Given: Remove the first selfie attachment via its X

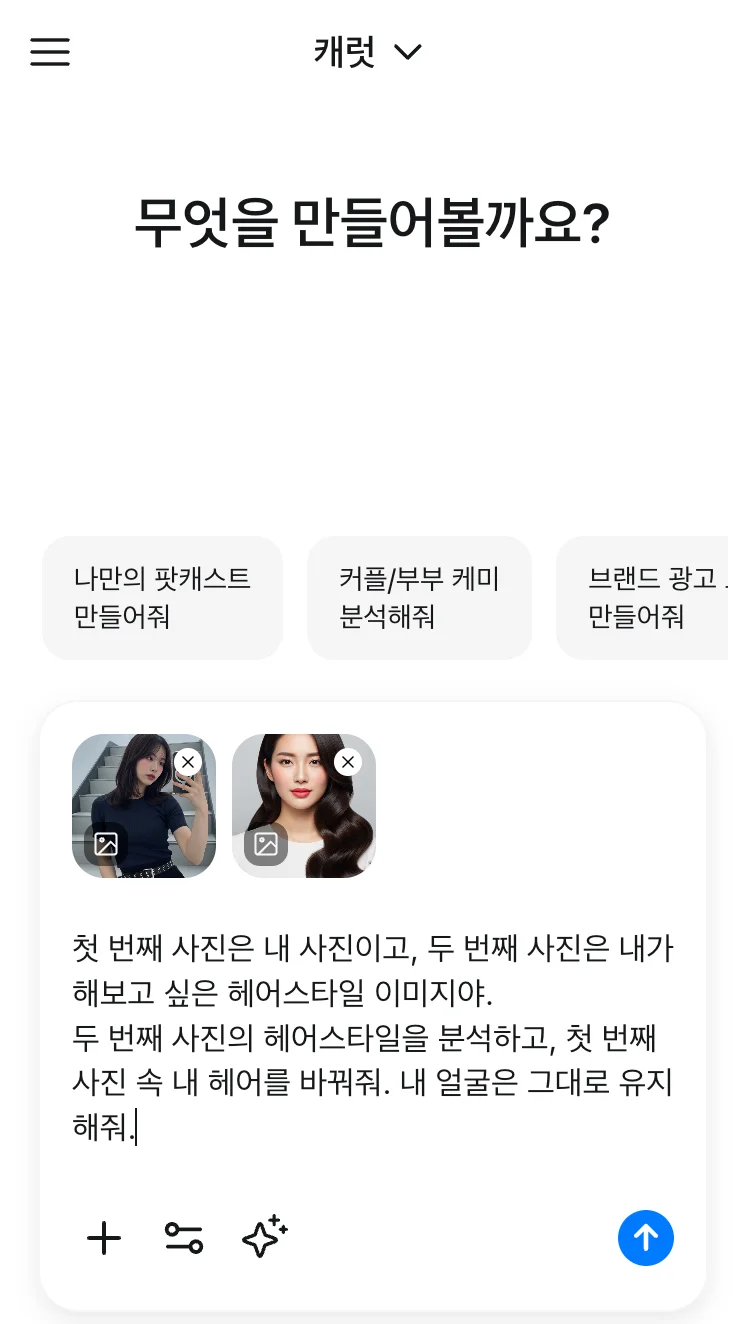Looking at the screenshot, I should [x=188, y=762].
